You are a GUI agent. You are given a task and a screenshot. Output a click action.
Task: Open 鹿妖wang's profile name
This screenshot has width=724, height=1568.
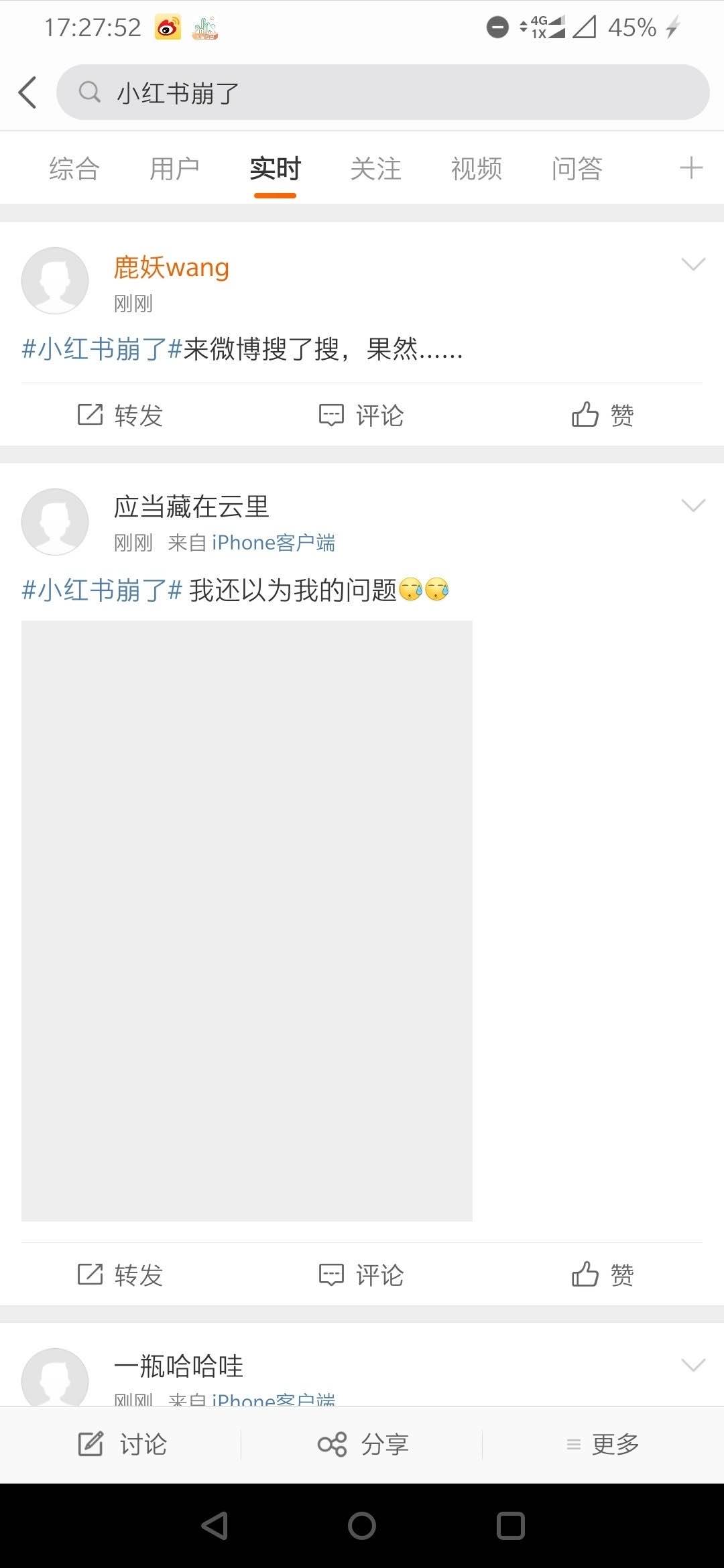click(172, 267)
